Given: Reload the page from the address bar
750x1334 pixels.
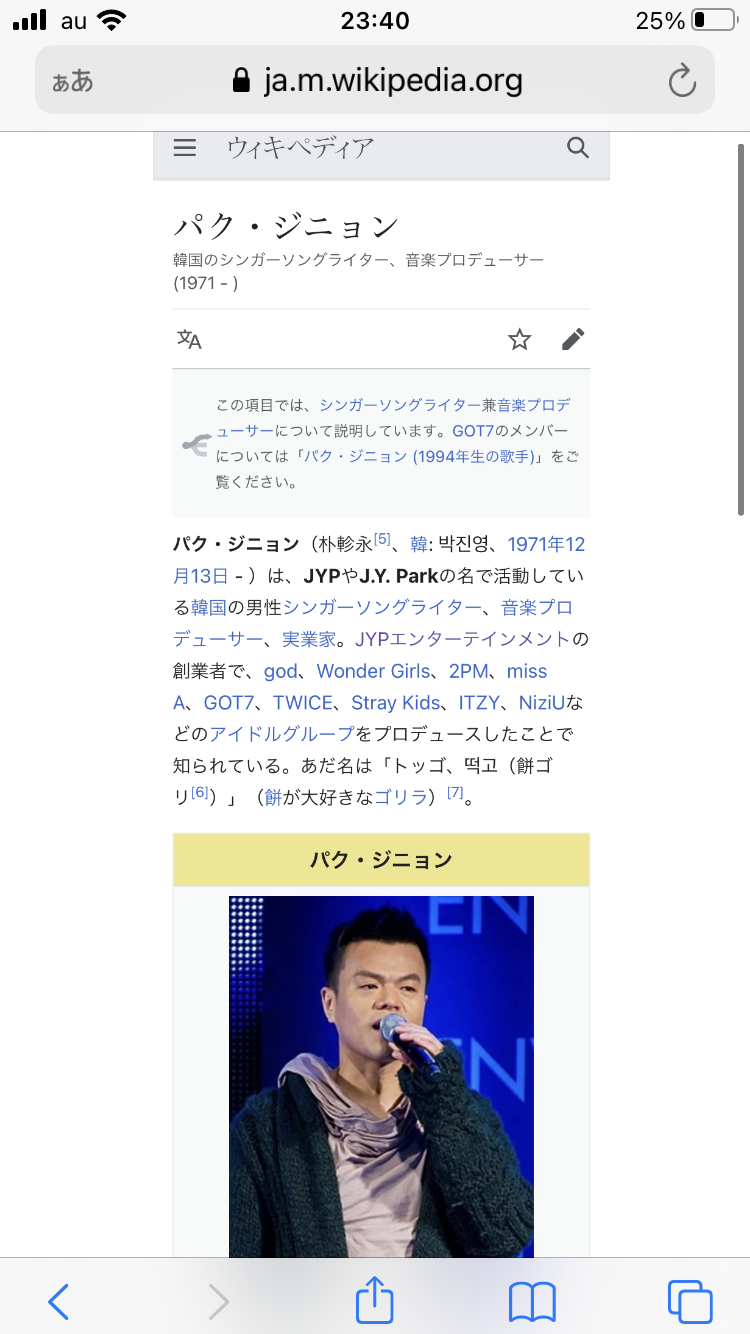Looking at the screenshot, I should [x=682, y=80].
